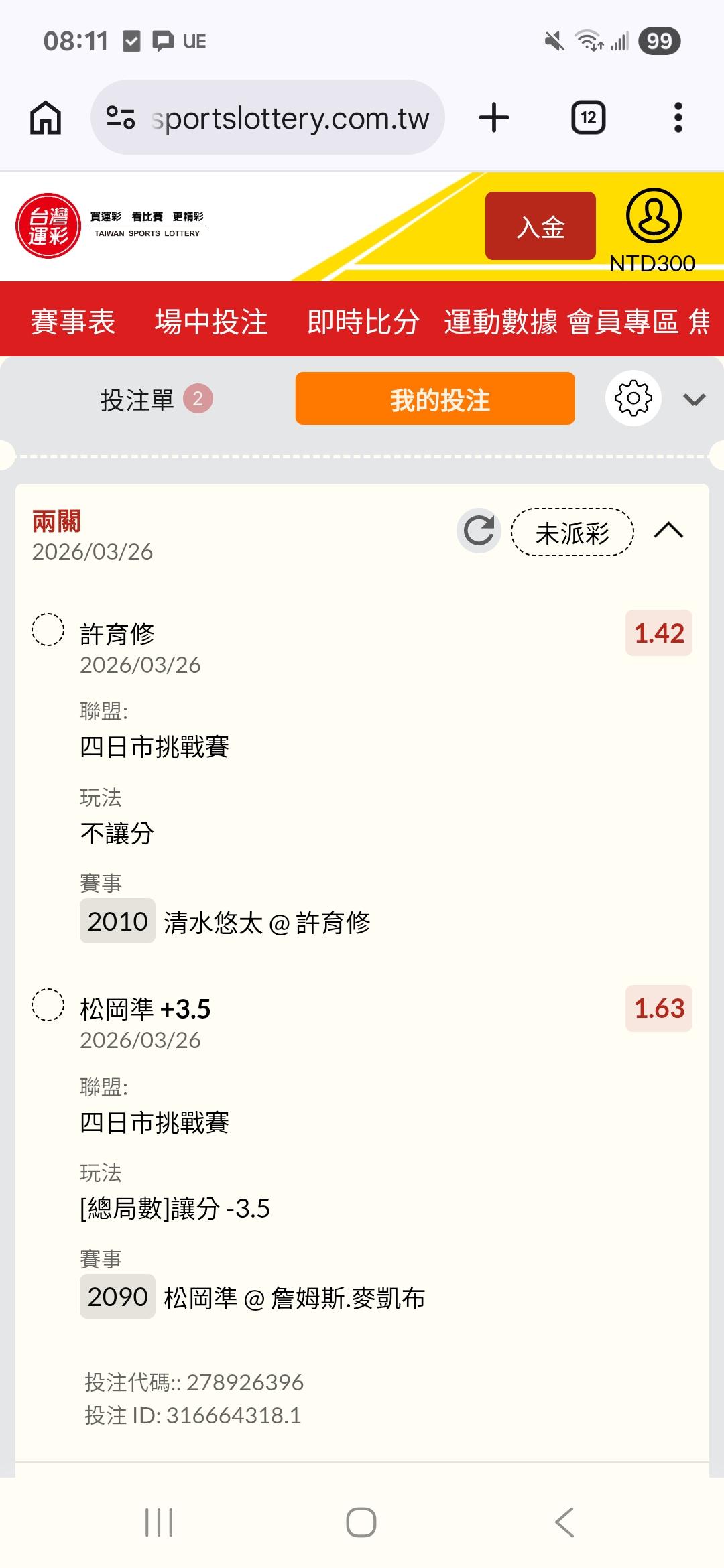Viewport: 724px width, 1568px height.
Task: Switch to 場中投注
Action: pyautogui.click(x=211, y=322)
